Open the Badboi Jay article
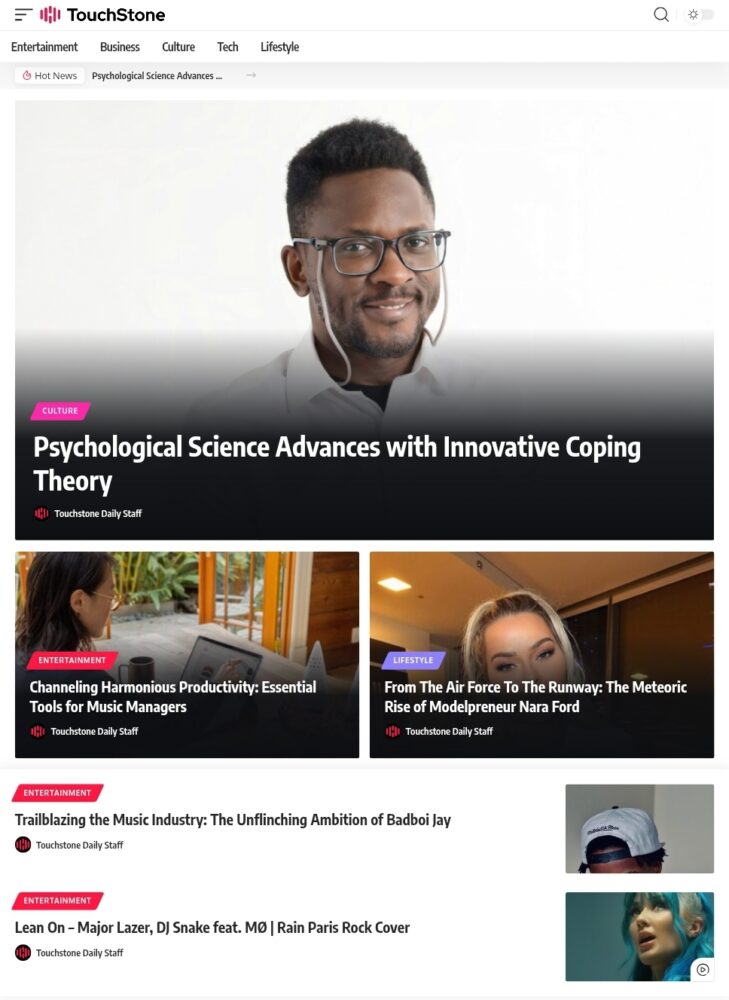The height and width of the screenshot is (1000, 729). click(x=233, y=820)
